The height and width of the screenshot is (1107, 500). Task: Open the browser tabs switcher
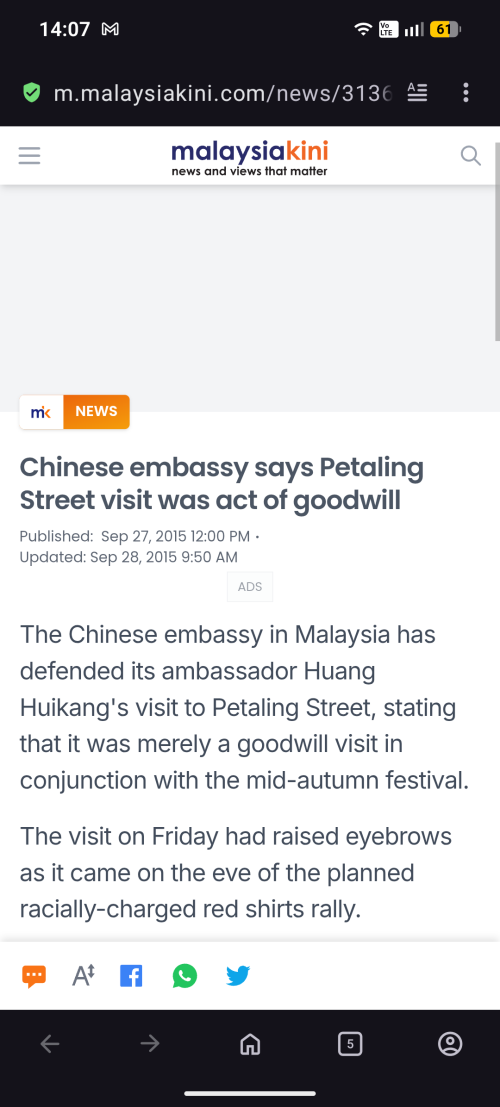[x=350, y=1043]
